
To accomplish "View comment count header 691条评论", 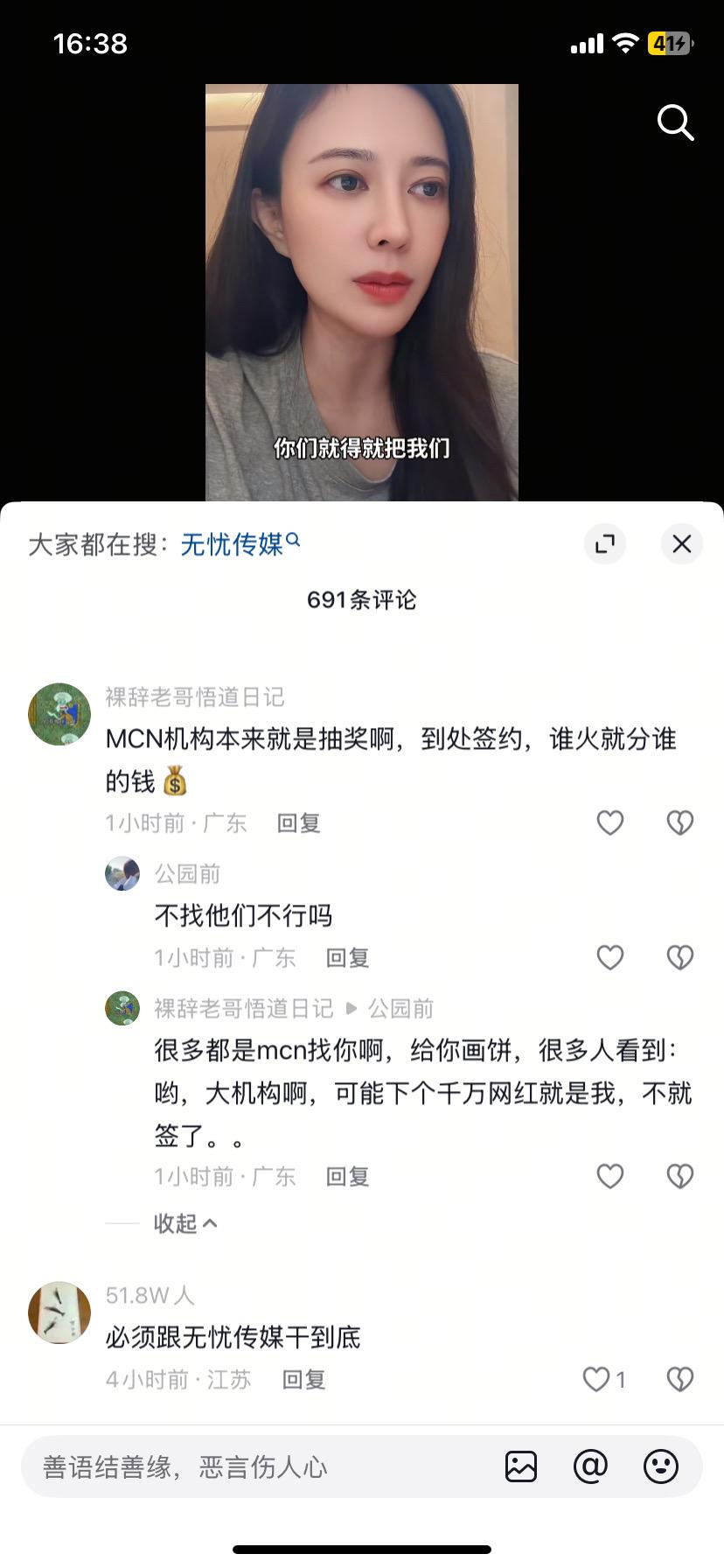I will pyautogui.click(x=362, y=600).
